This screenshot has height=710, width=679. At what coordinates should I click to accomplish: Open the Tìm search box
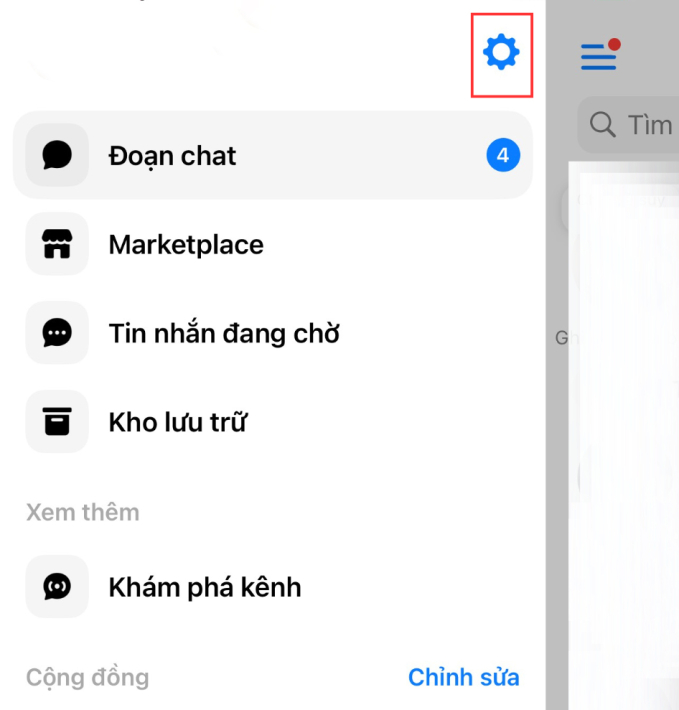click(630, 125)
